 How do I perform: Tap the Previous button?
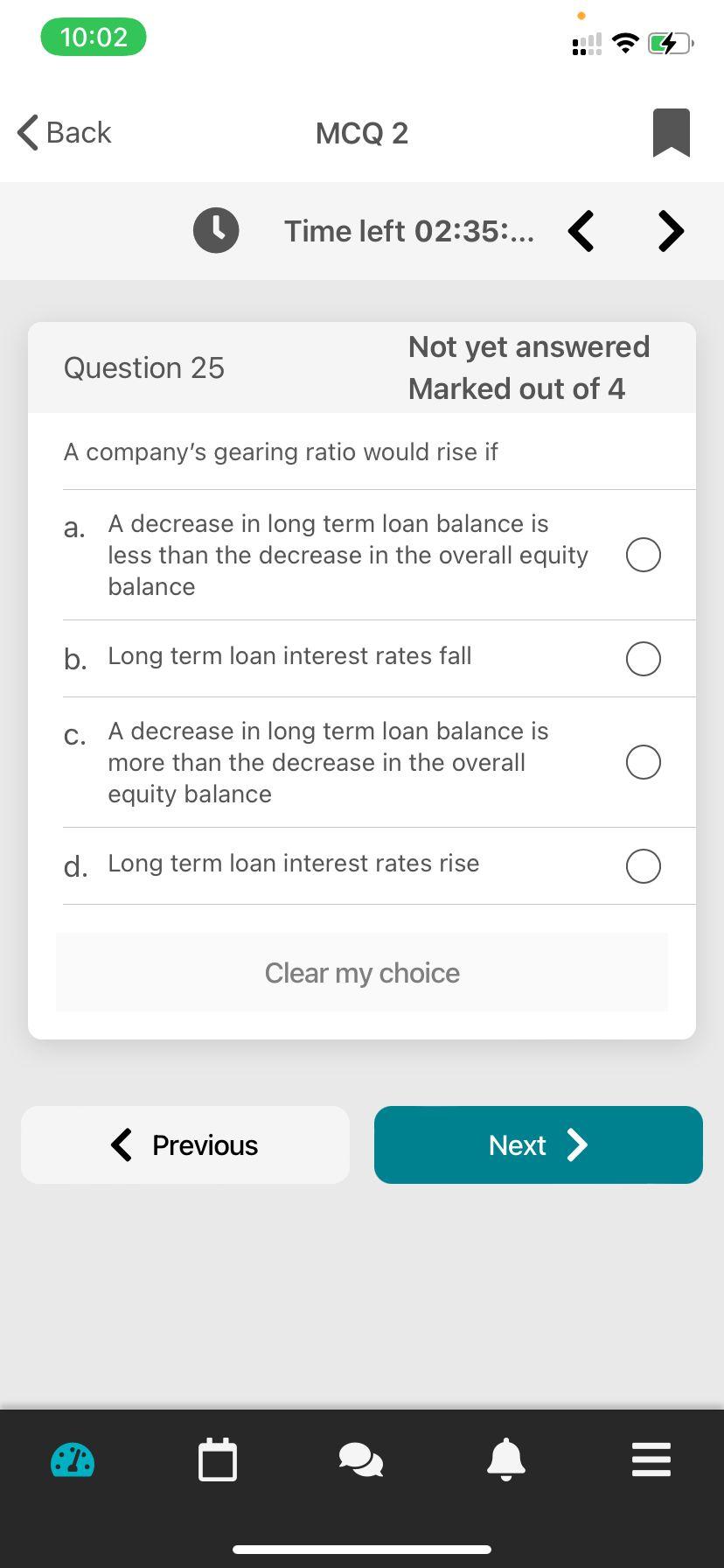(185, 1145)
